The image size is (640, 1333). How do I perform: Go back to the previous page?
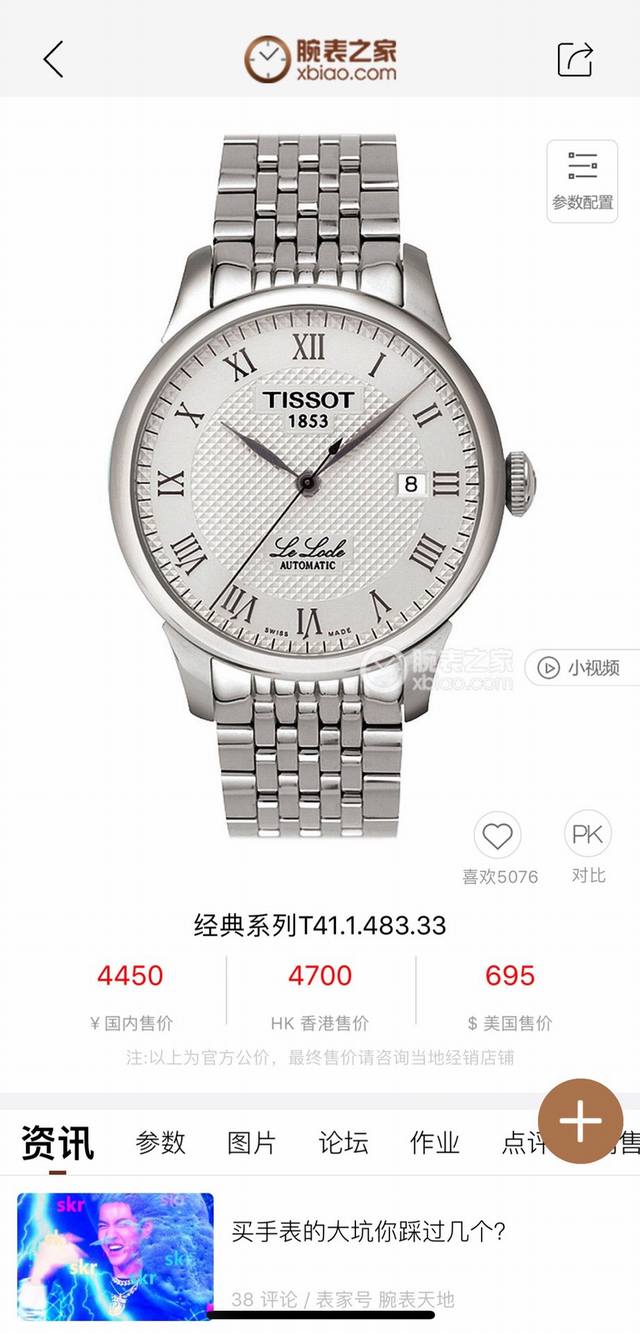(54, 59)
